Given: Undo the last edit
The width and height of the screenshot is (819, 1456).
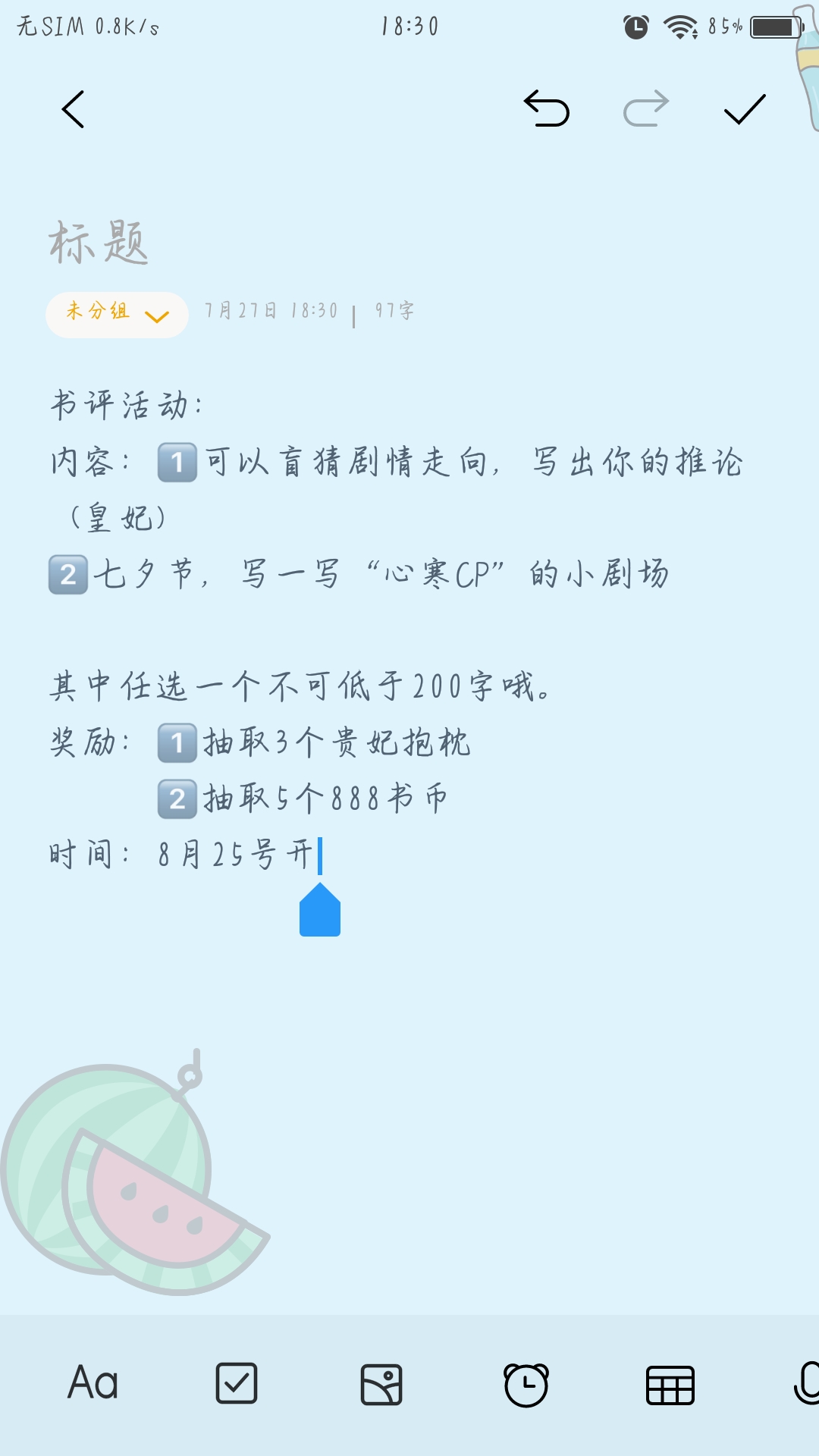Looking at the screenshot, I should [x=547, y=108].
